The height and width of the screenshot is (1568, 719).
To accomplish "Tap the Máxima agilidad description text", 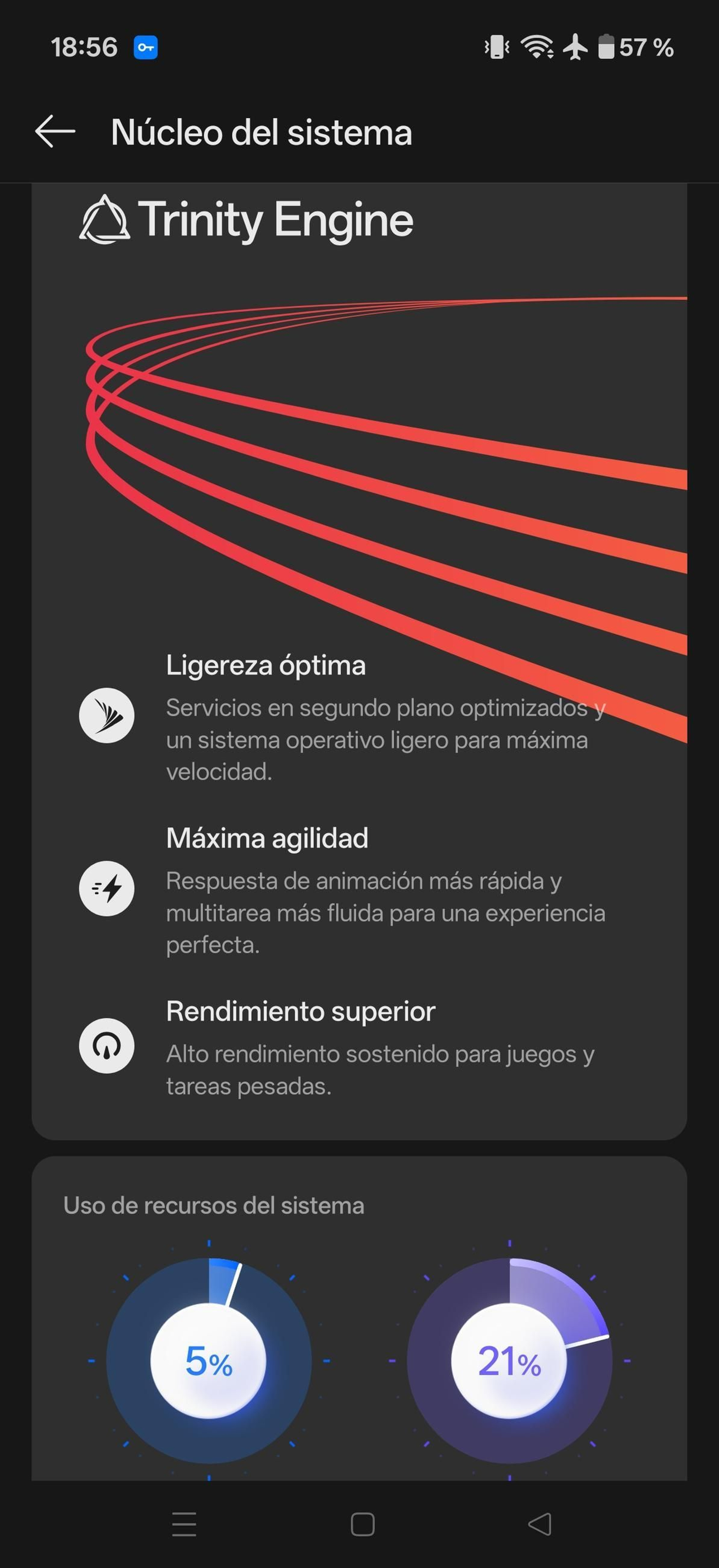I will 365,913.
